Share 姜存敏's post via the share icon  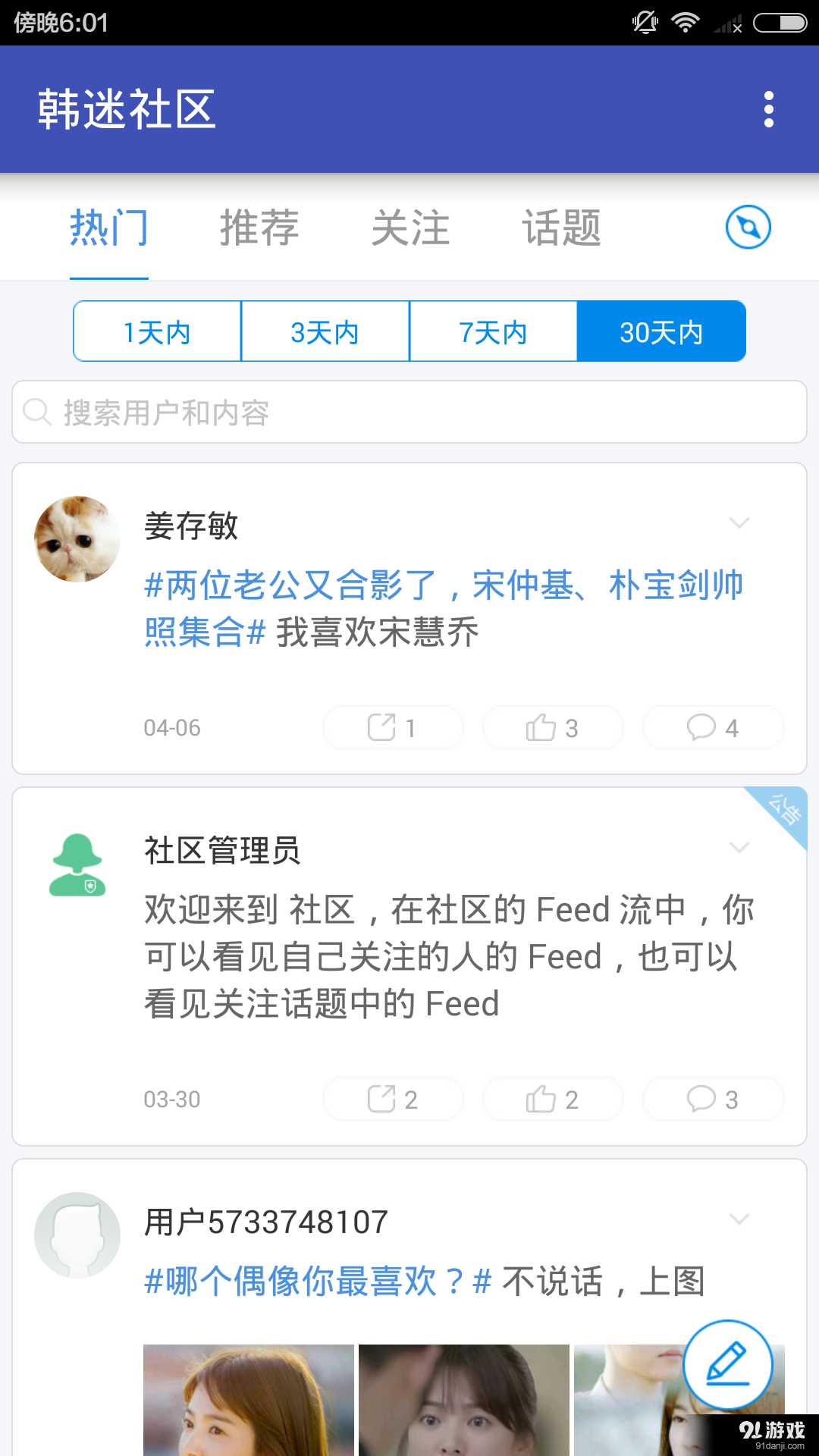point(392,726)
